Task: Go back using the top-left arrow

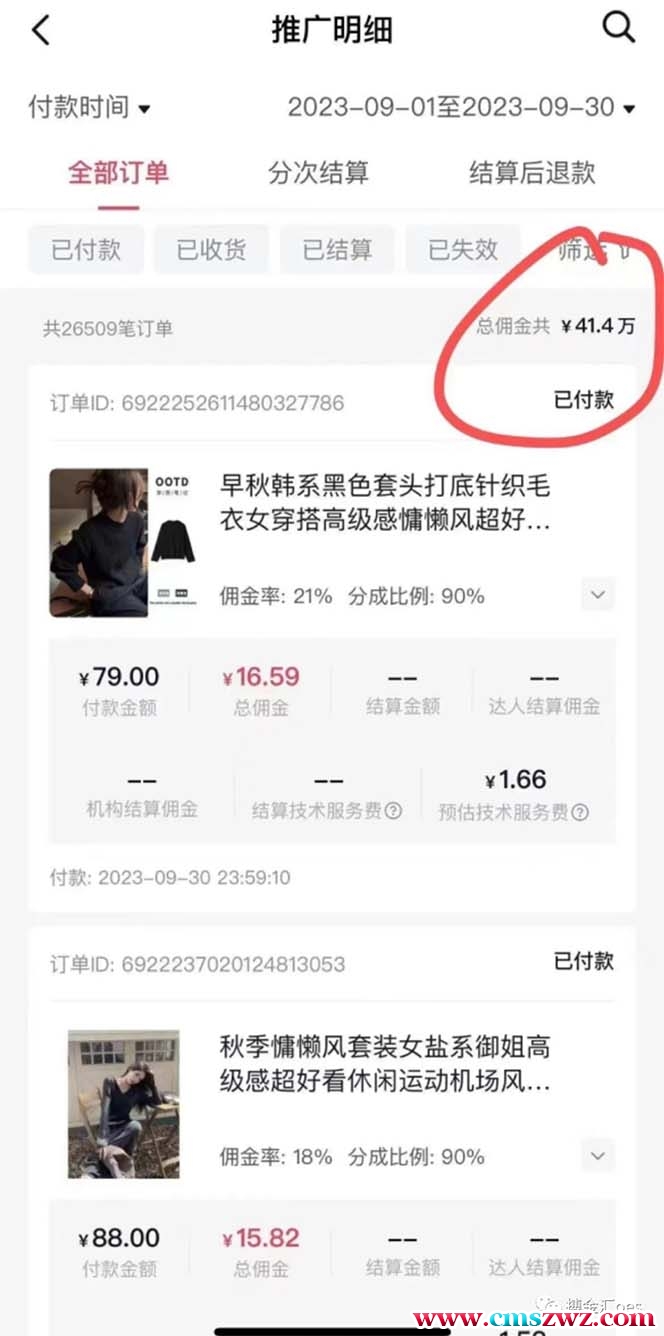Action: tap(40, 30)
